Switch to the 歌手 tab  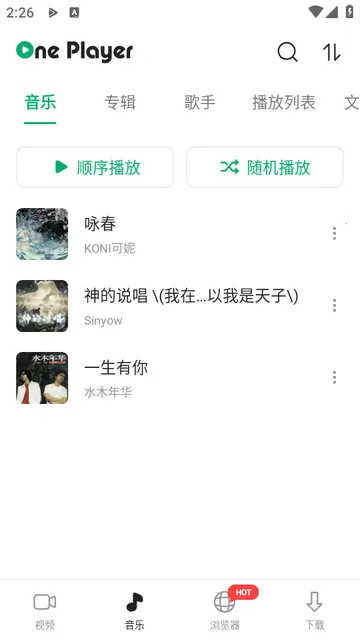pos(200,102)
